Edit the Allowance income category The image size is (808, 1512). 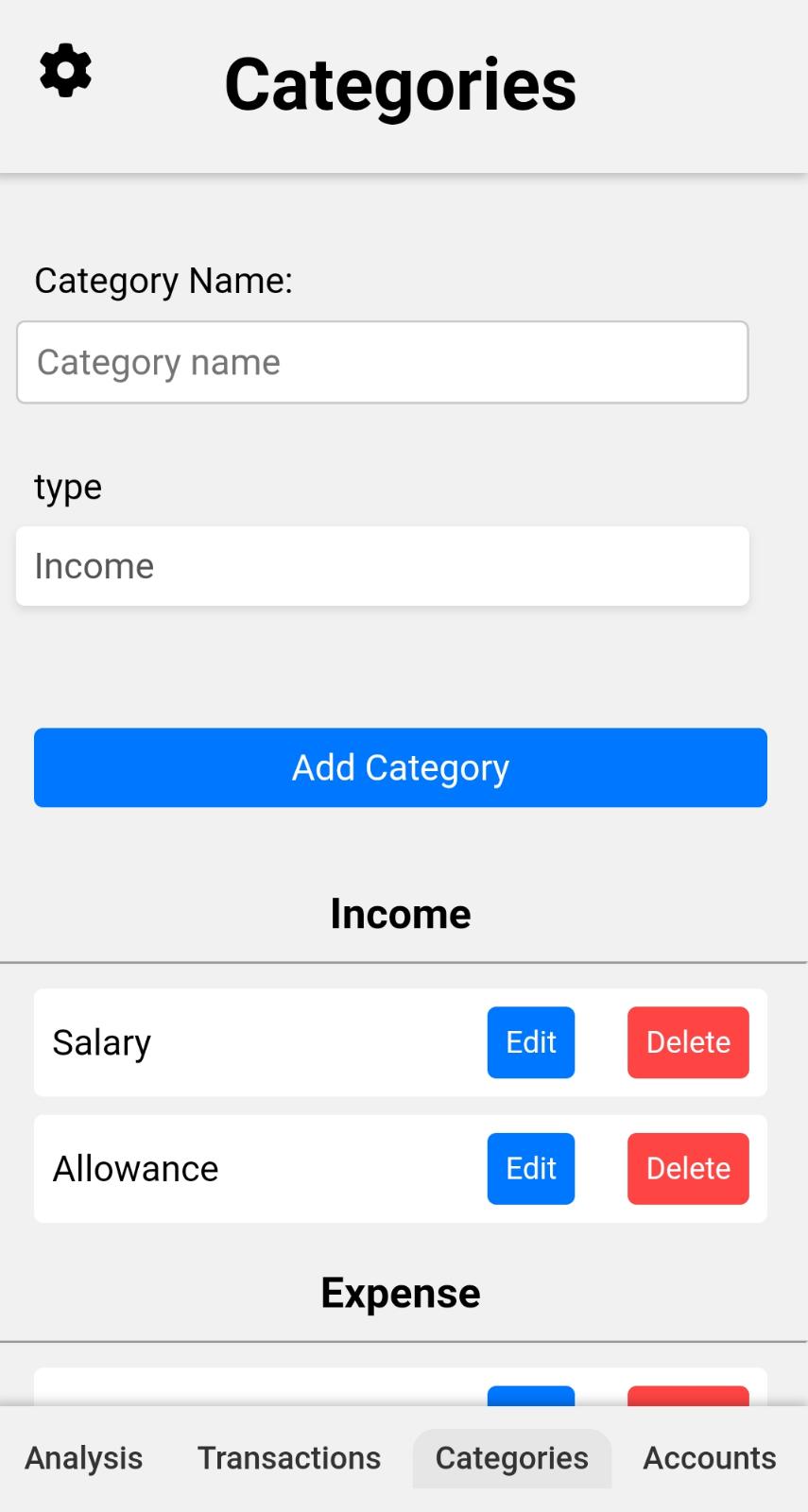point(530,1168)
